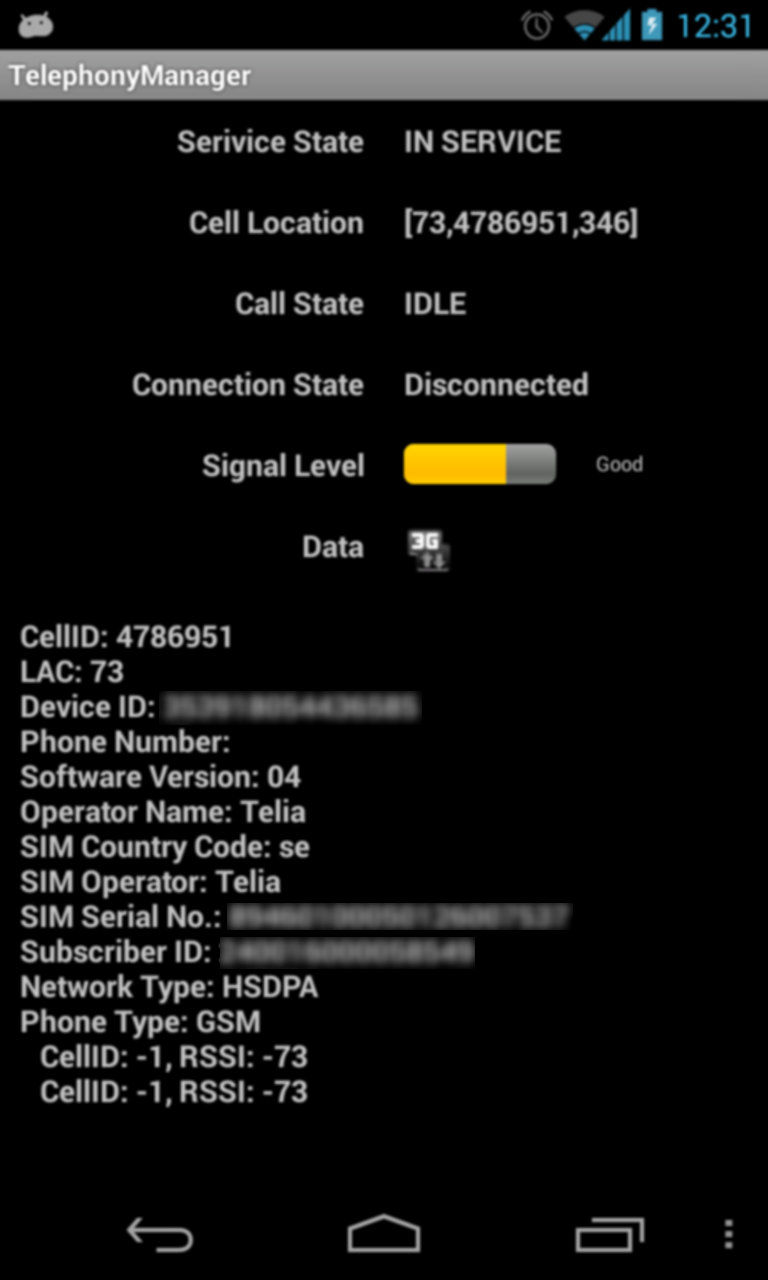Go back using the navigation bar
Image resolution: width=768 pixels, height=1280 pixels.
pos(160,1235)
